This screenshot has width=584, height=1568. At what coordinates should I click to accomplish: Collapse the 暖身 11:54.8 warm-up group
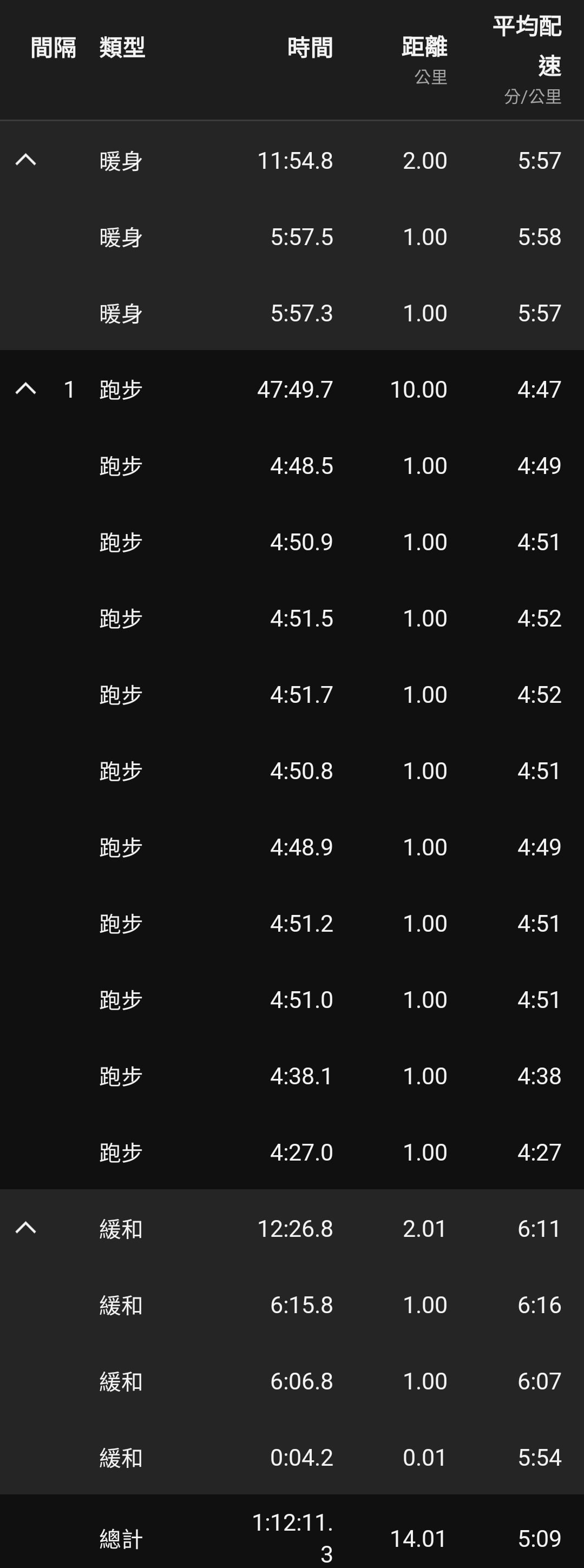point(25,160)
